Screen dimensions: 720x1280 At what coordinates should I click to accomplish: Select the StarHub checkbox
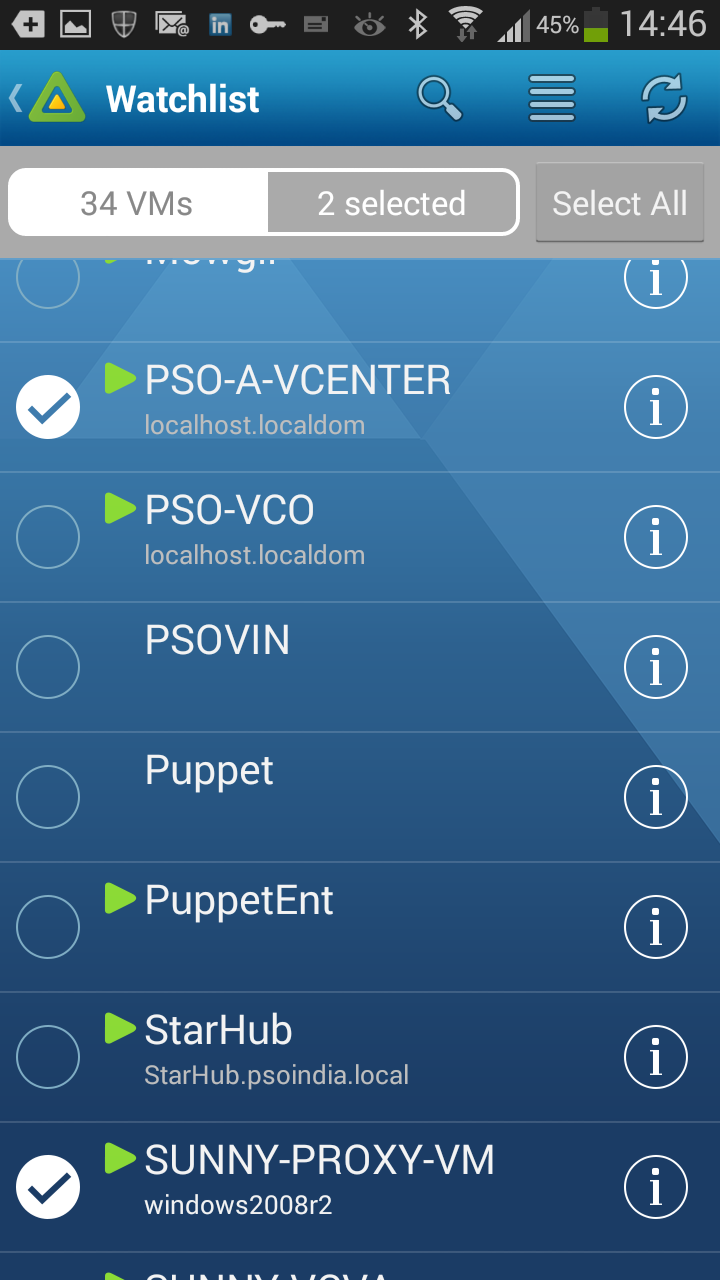point(48,1057)
